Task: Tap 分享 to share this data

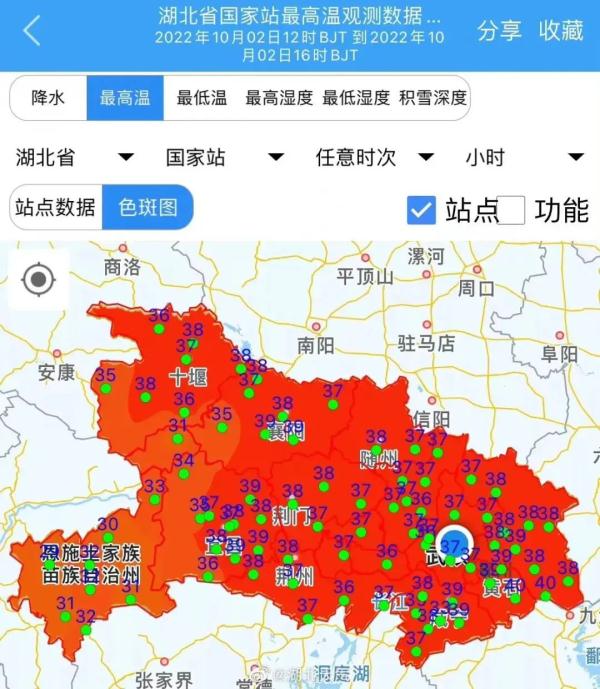Action: click(x=499, y=31)
